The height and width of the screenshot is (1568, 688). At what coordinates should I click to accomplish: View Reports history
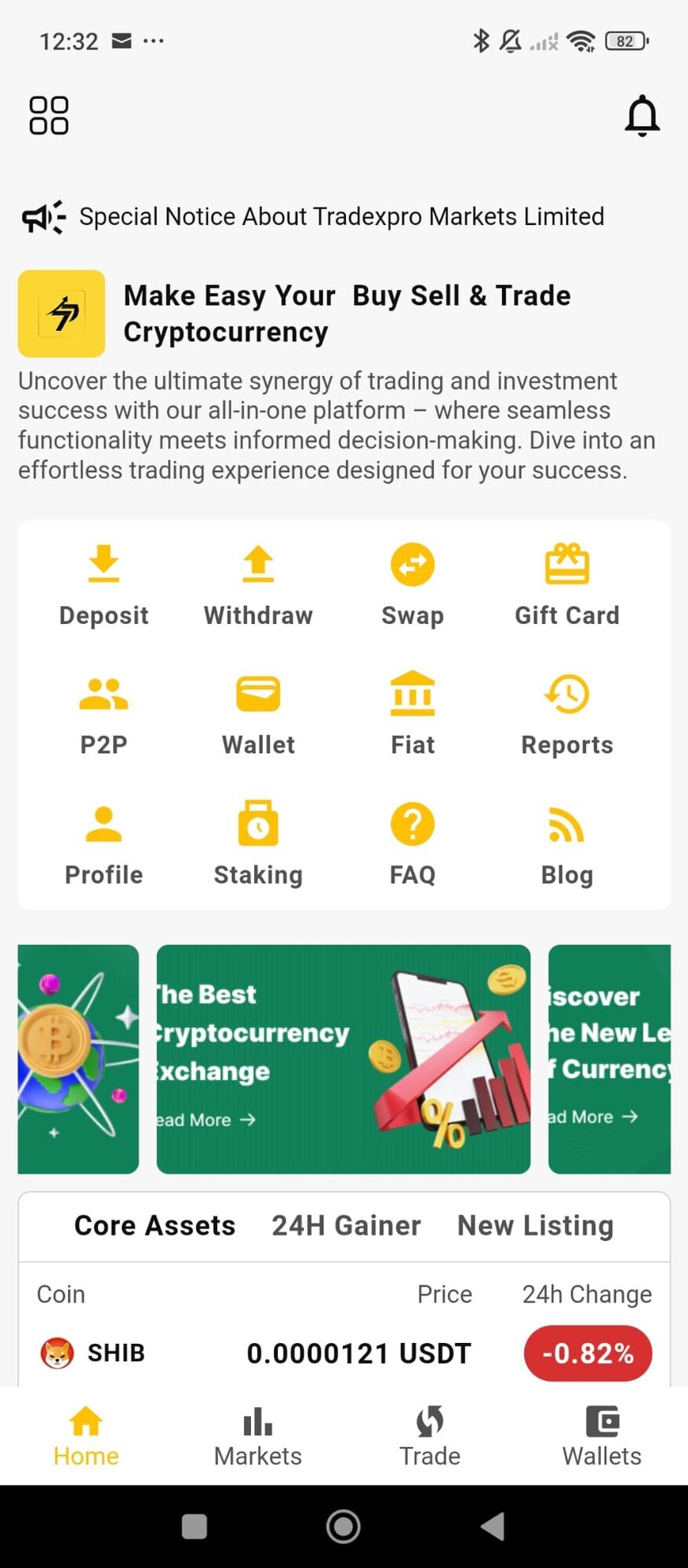coord(566,714)
